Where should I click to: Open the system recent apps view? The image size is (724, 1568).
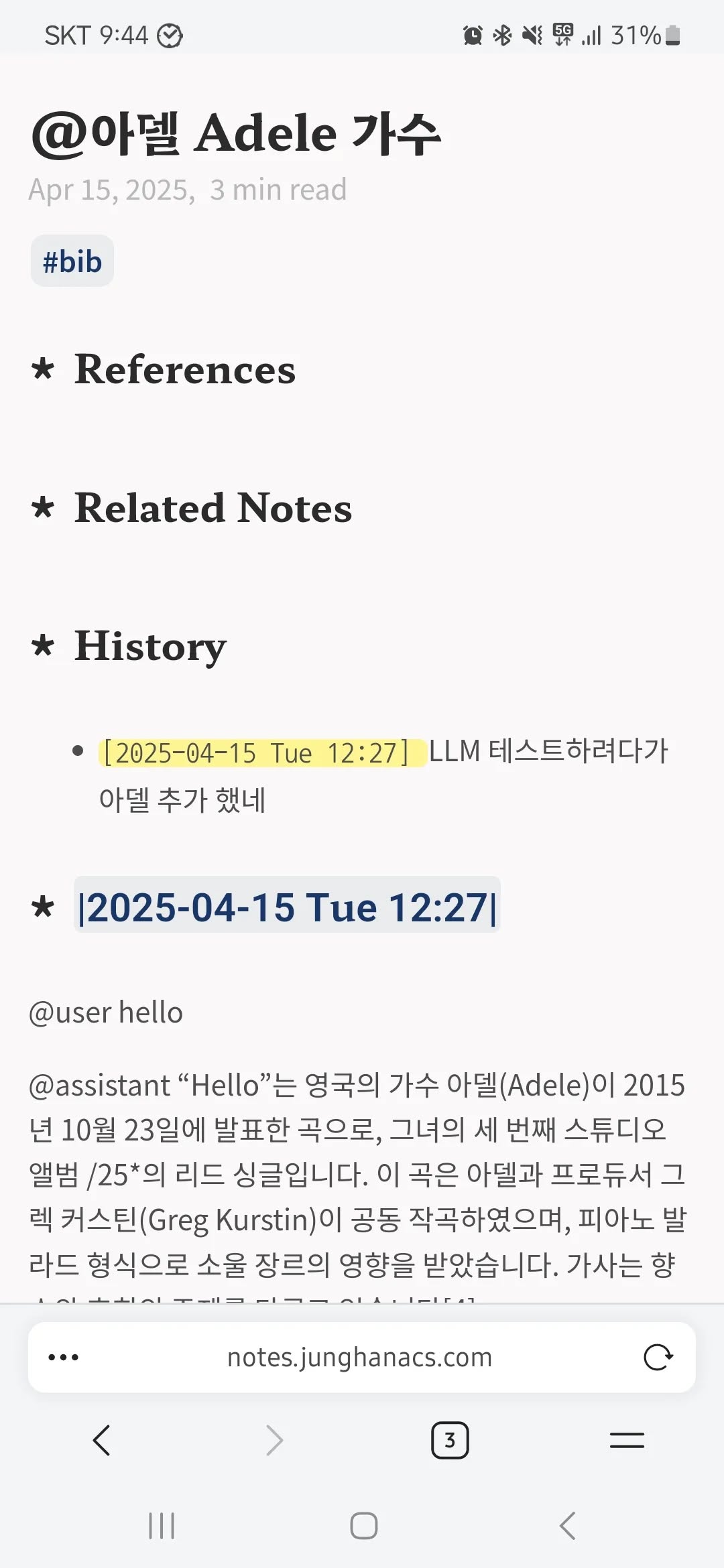point(162,1526)
